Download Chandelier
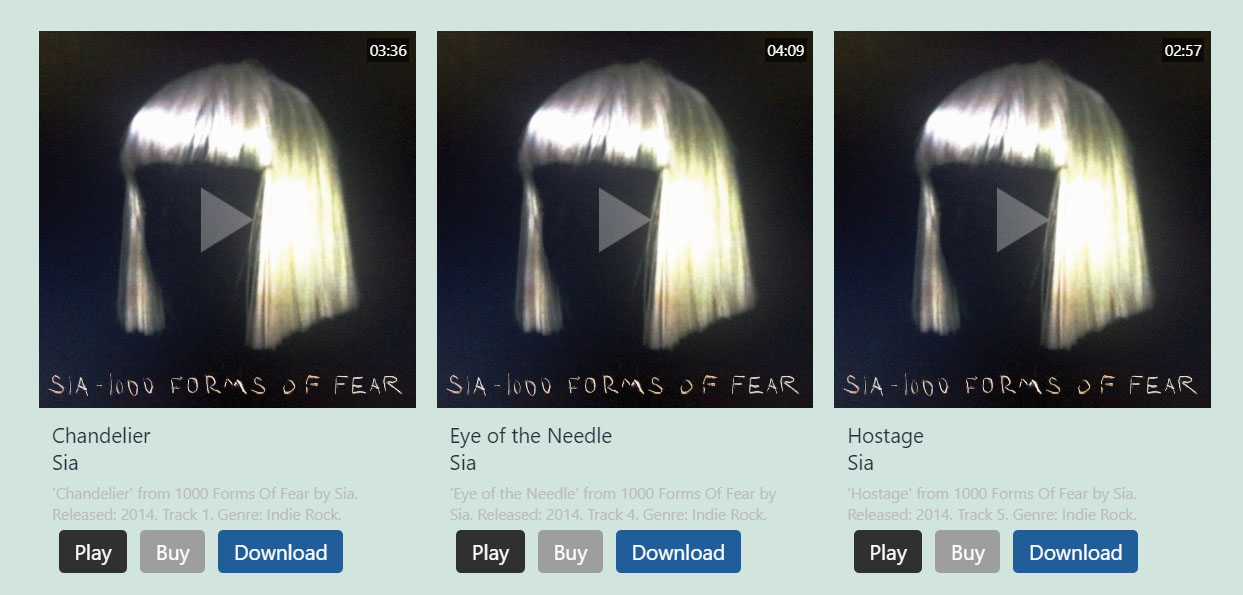This screenshot has width=1243, height=595. (280, 552)
